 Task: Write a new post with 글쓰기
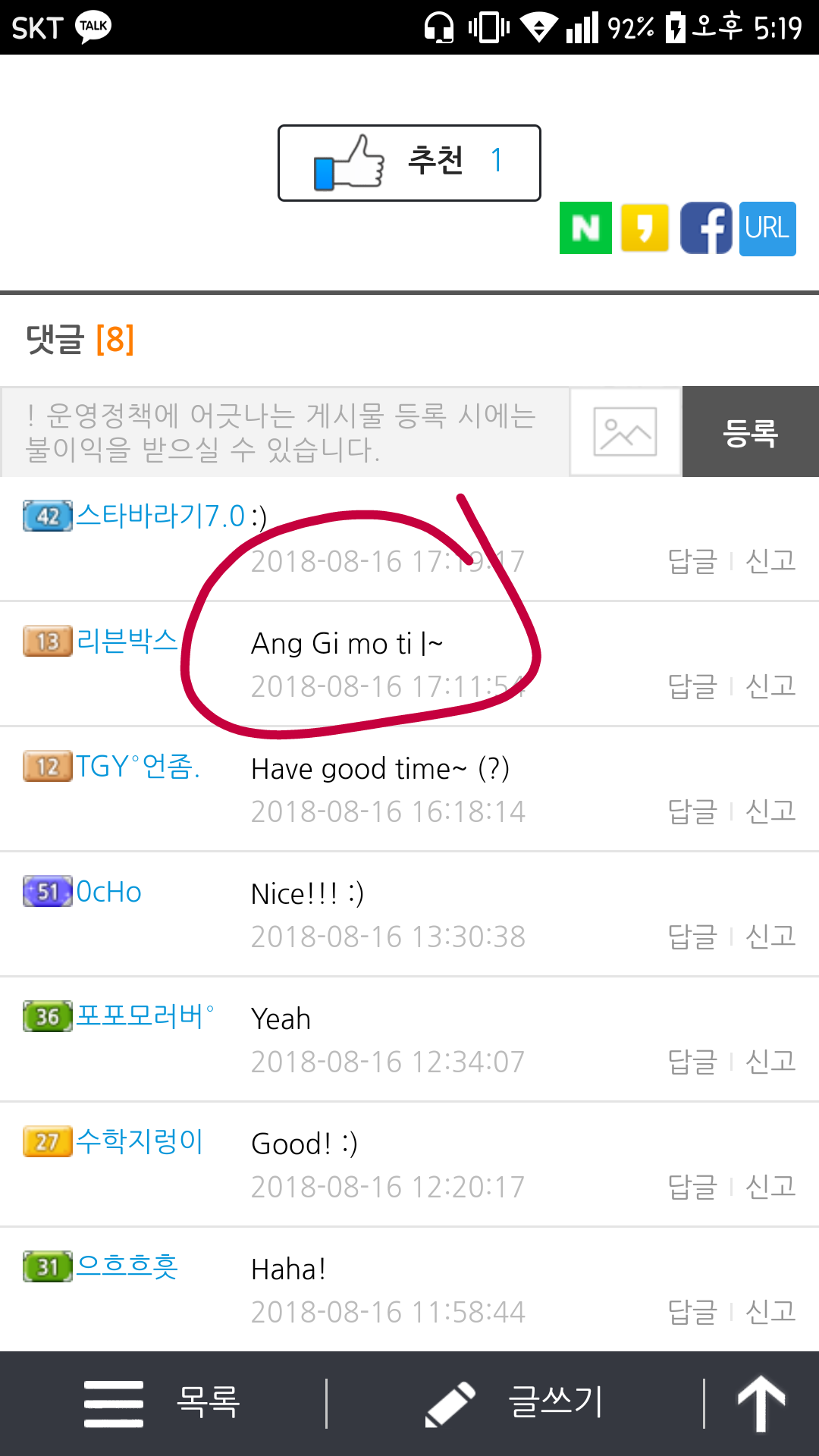[x=514, y=1403]
